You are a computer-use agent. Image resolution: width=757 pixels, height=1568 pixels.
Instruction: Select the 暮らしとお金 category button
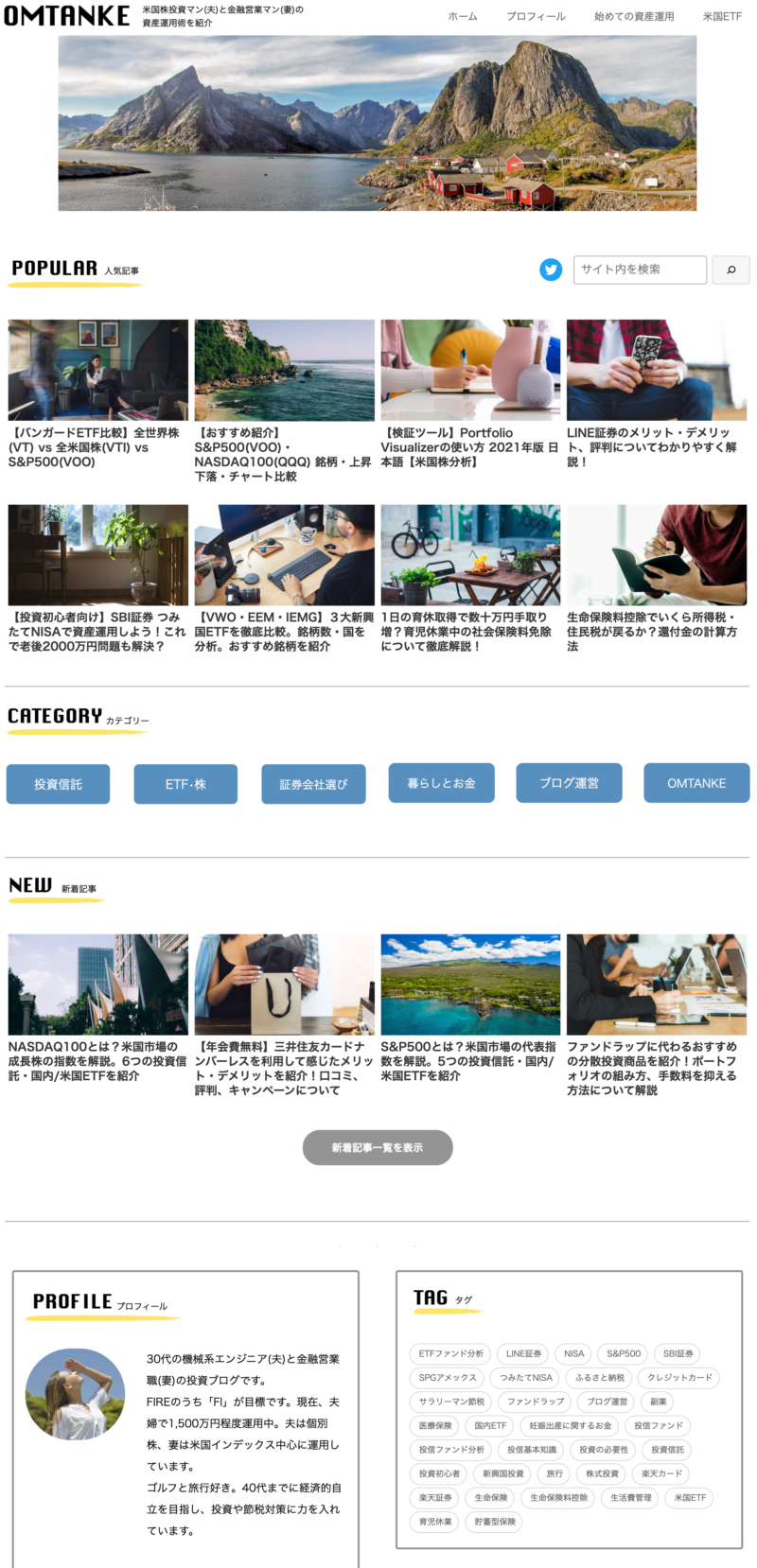441,783
